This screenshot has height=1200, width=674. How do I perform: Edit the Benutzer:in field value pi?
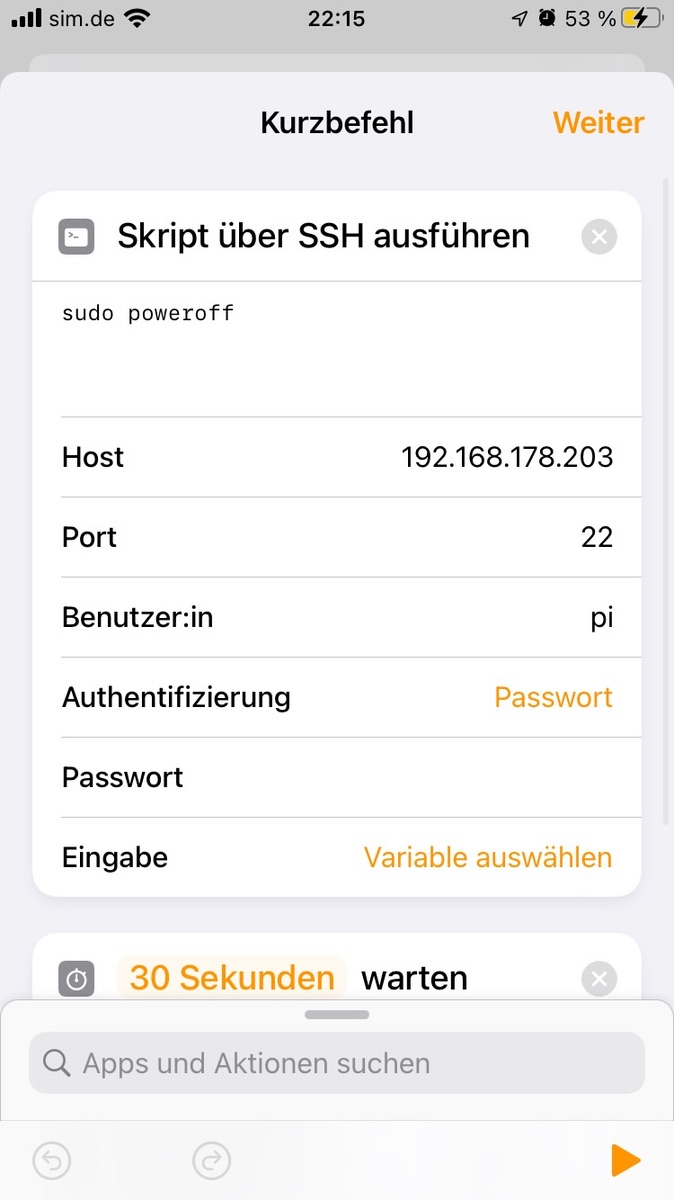(x=601, y=617)
